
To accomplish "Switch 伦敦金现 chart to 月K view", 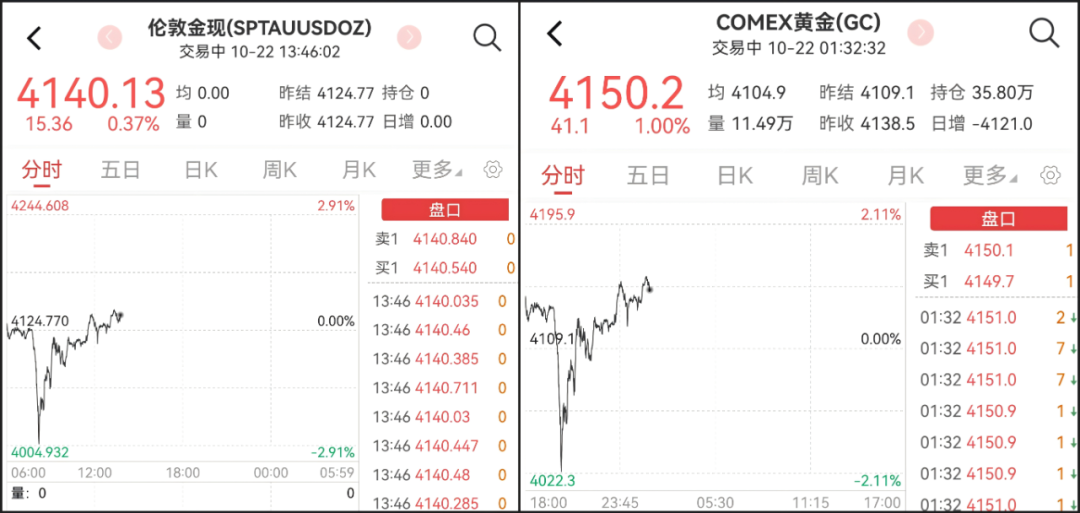I will pyautogui.click(x=357, y=169).
